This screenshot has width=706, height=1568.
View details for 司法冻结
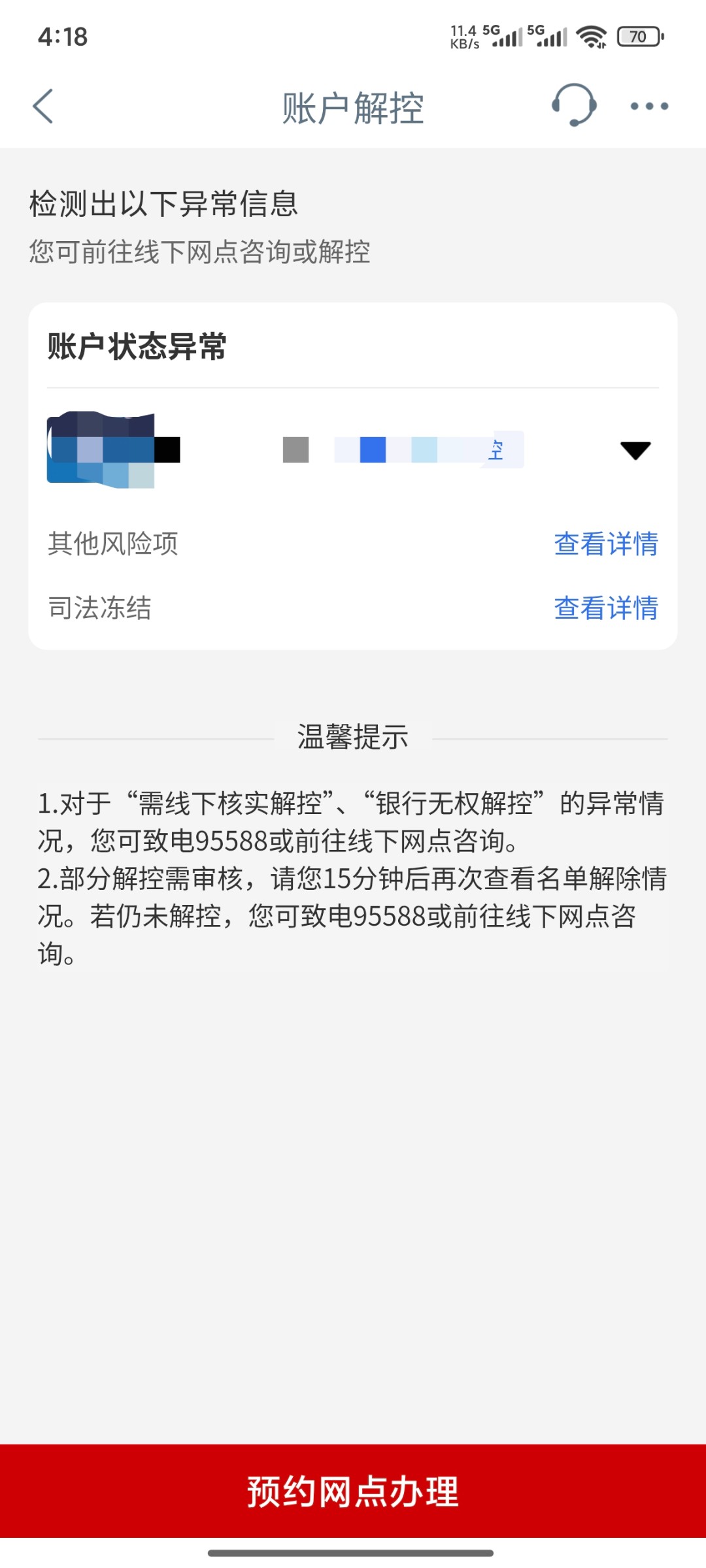coord(605,608)
